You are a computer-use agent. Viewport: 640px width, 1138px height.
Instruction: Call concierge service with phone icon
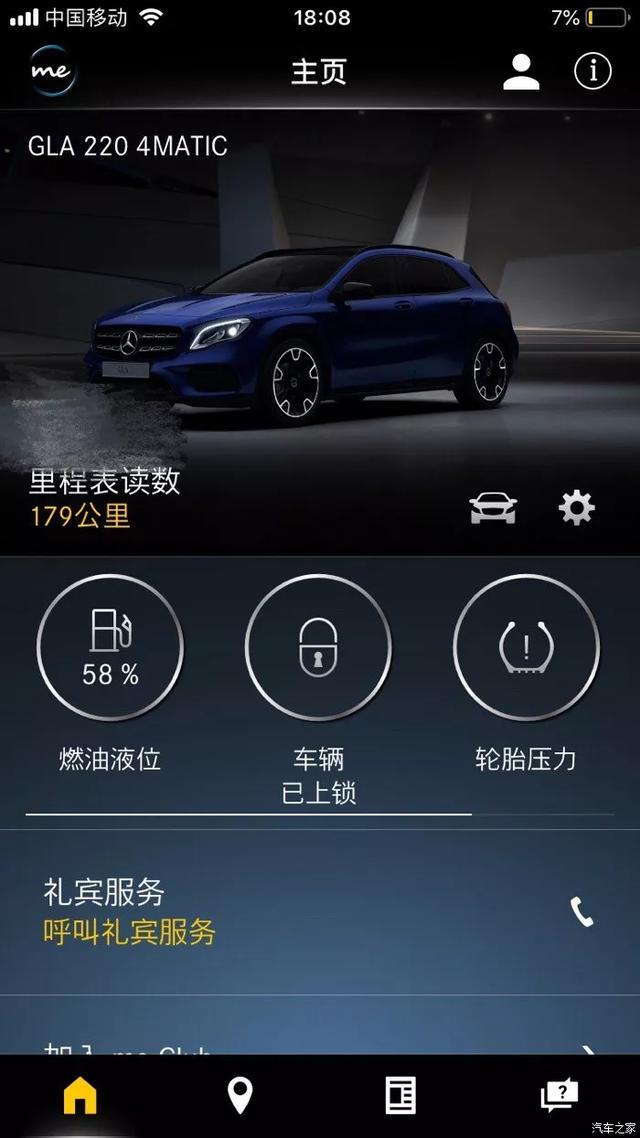581,912
